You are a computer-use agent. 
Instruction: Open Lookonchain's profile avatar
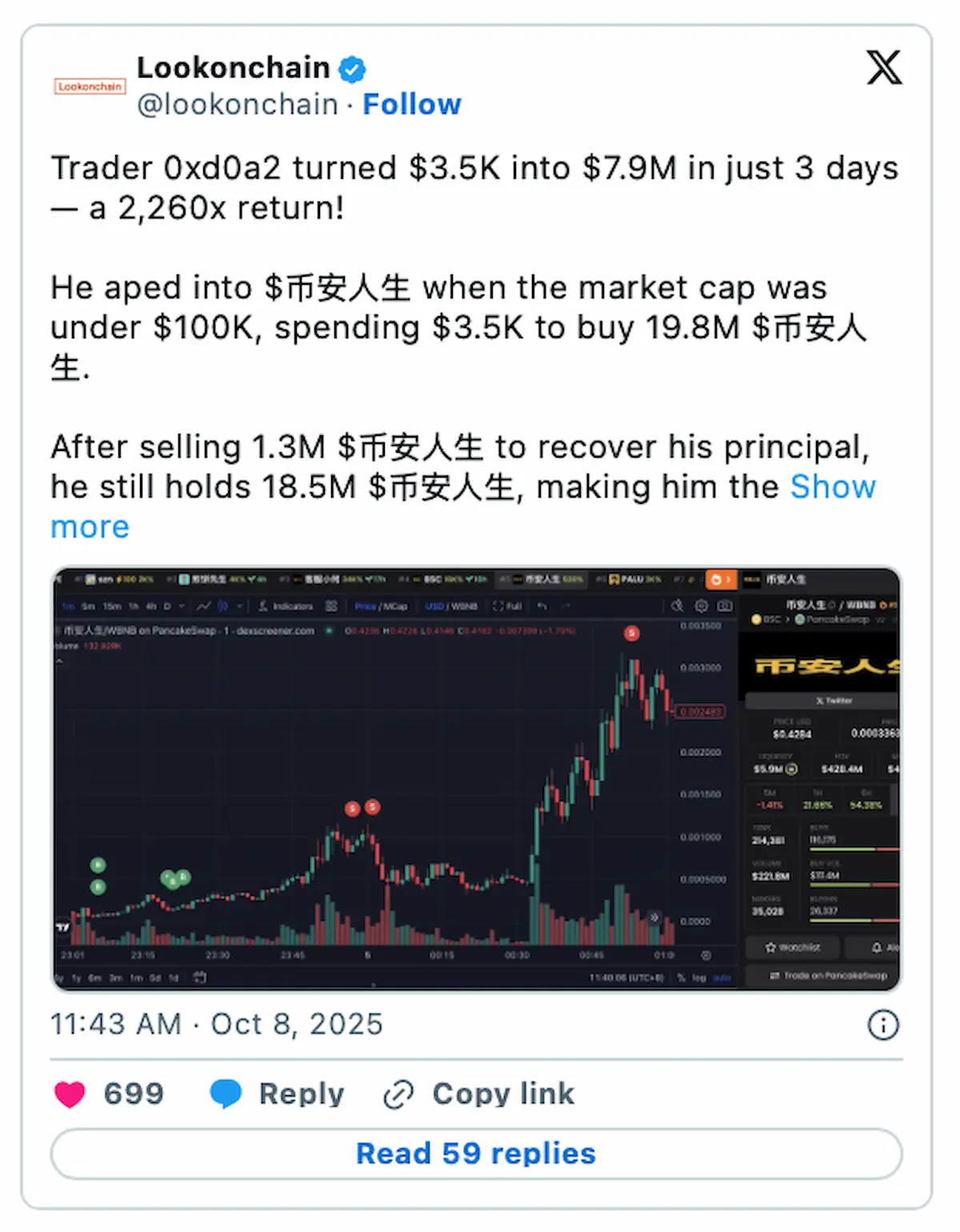pos(90,86)
